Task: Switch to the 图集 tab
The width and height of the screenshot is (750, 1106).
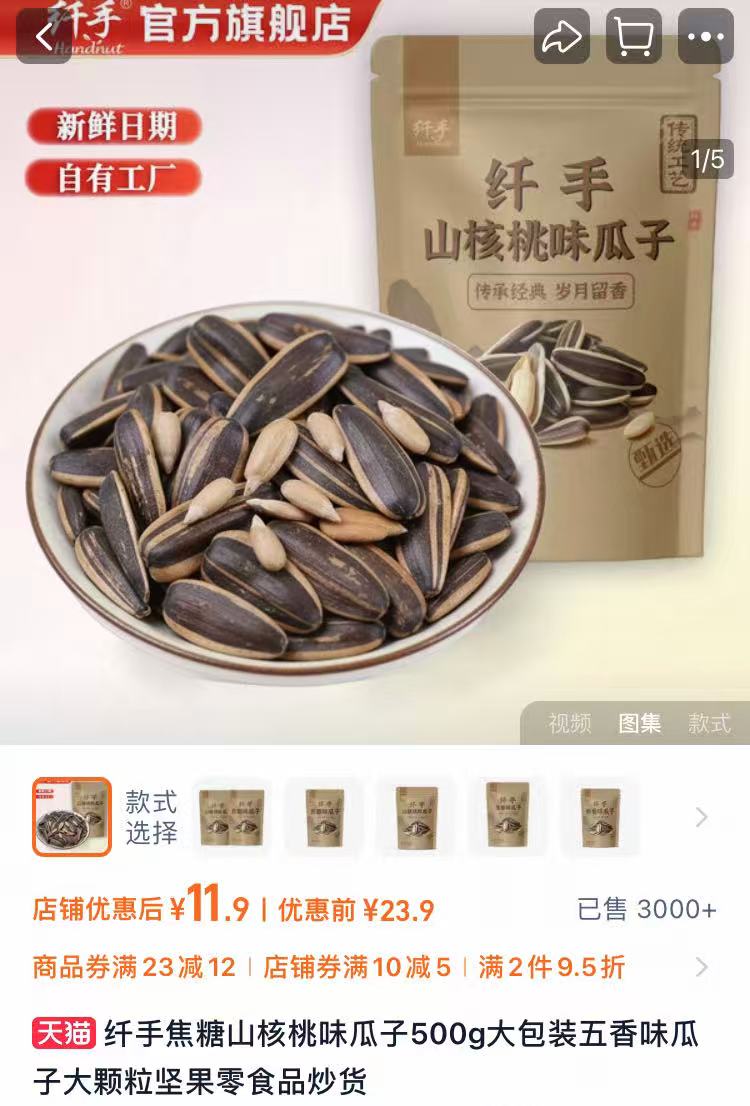Action: [639, 723]
